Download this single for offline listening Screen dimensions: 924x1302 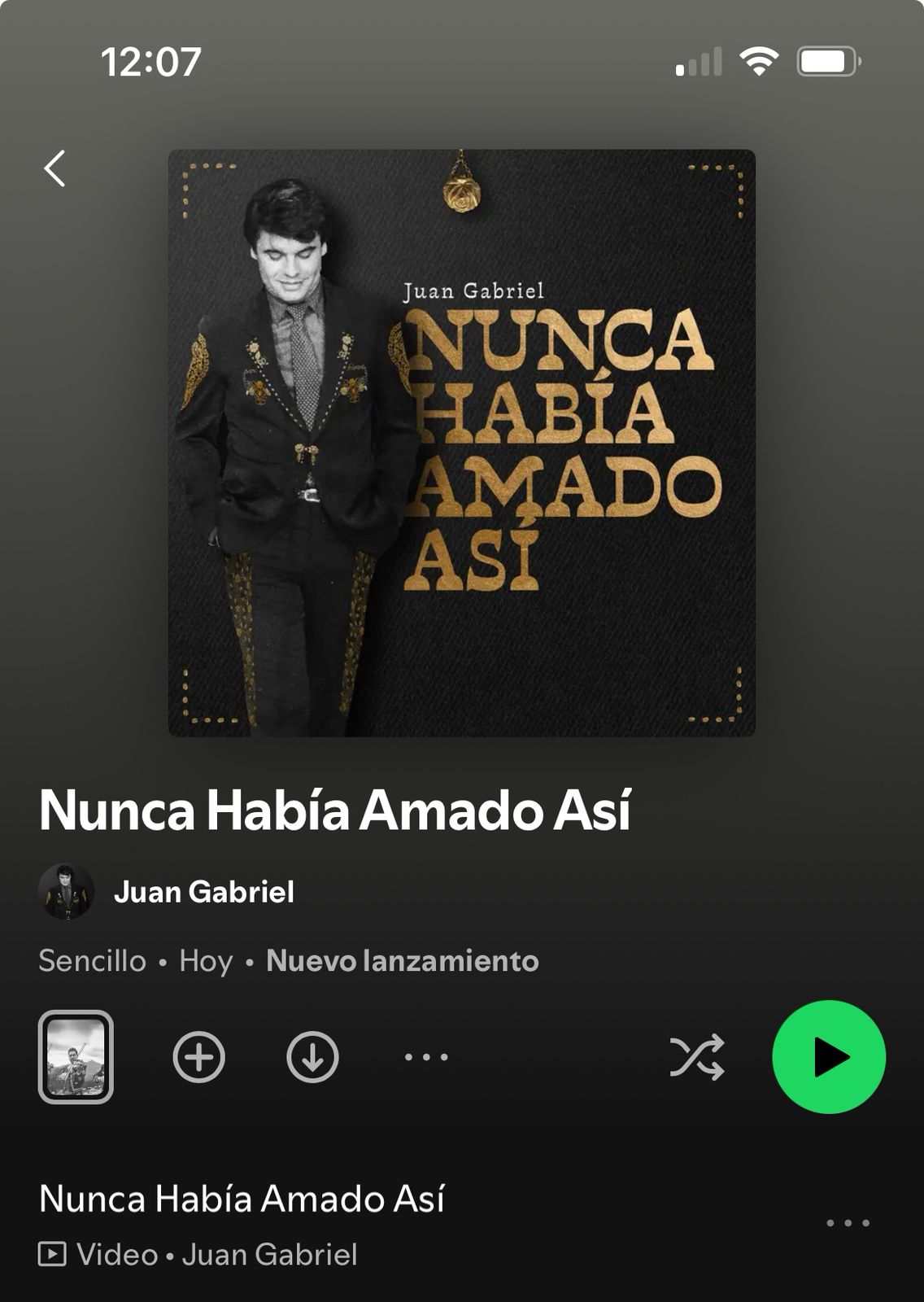tap(312, 1057)
